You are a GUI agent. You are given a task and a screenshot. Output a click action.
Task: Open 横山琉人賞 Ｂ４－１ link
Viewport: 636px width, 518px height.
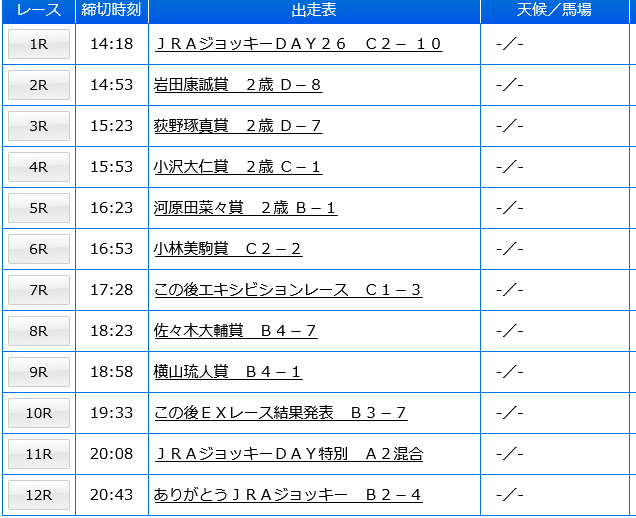(228, 372)
